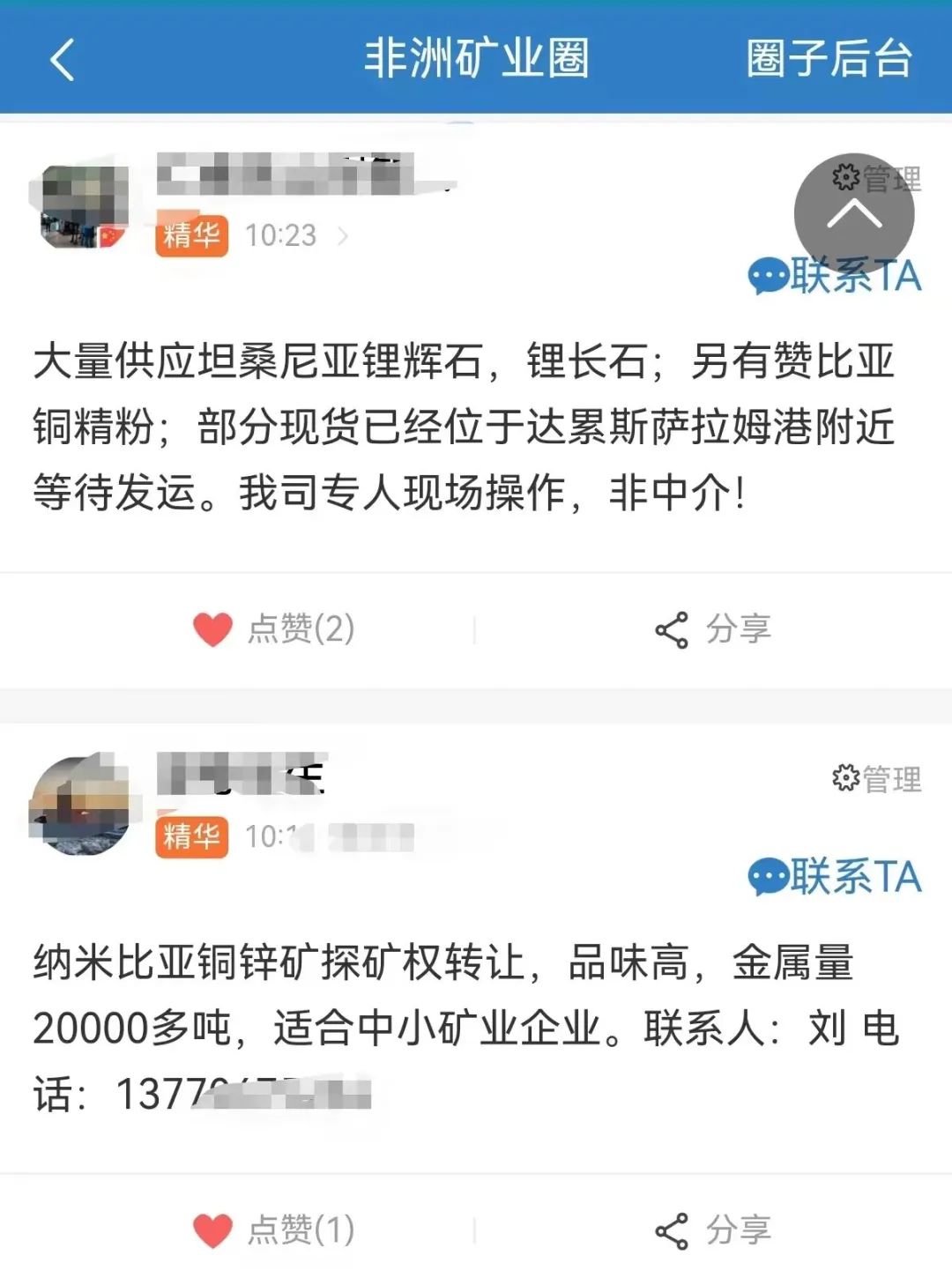Tap 联系TA on the lithium ore post
This screenshot has height=1285, width=952.
point(835,276)
